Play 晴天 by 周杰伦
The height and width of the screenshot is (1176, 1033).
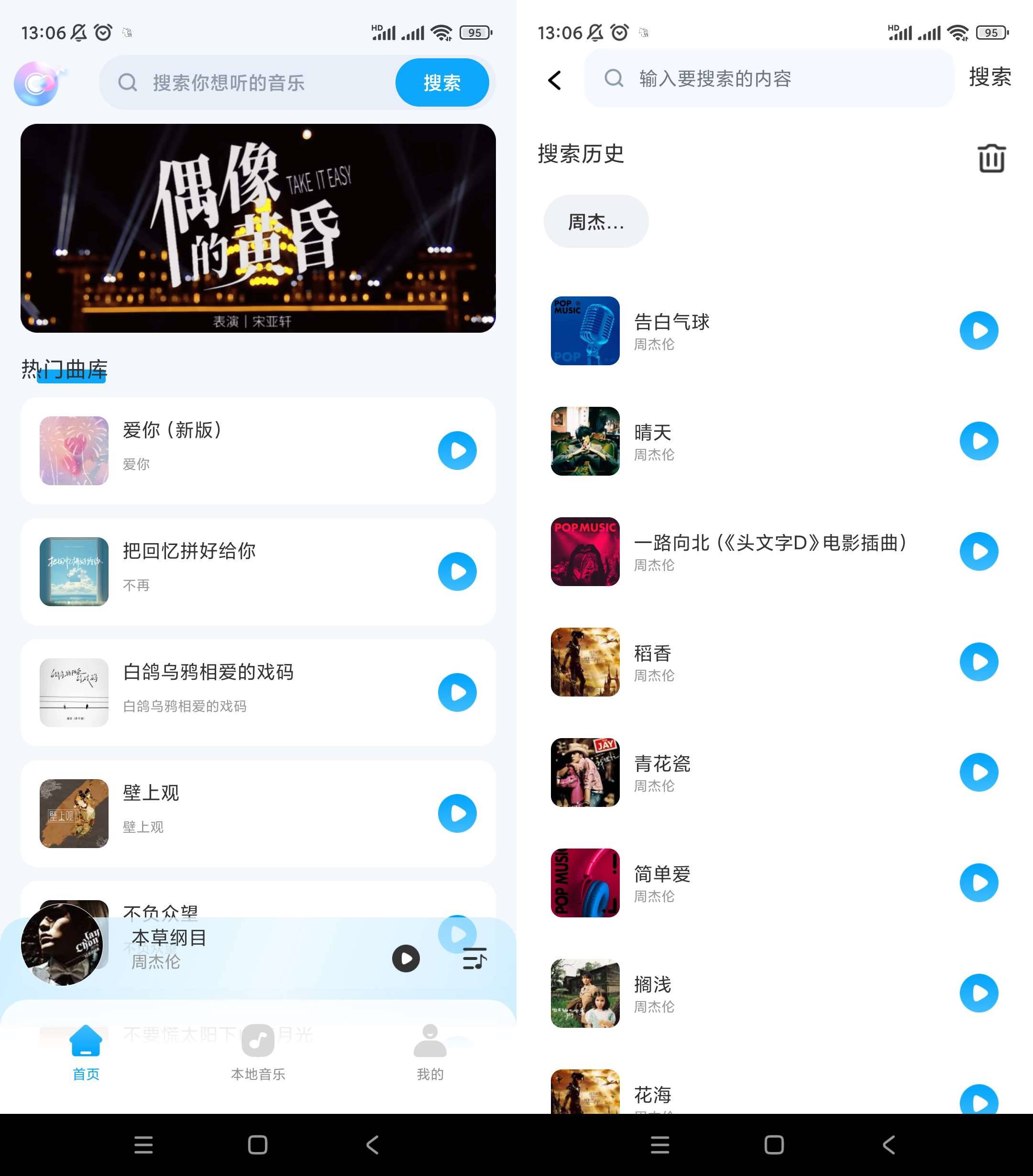(x=979, y=441)
